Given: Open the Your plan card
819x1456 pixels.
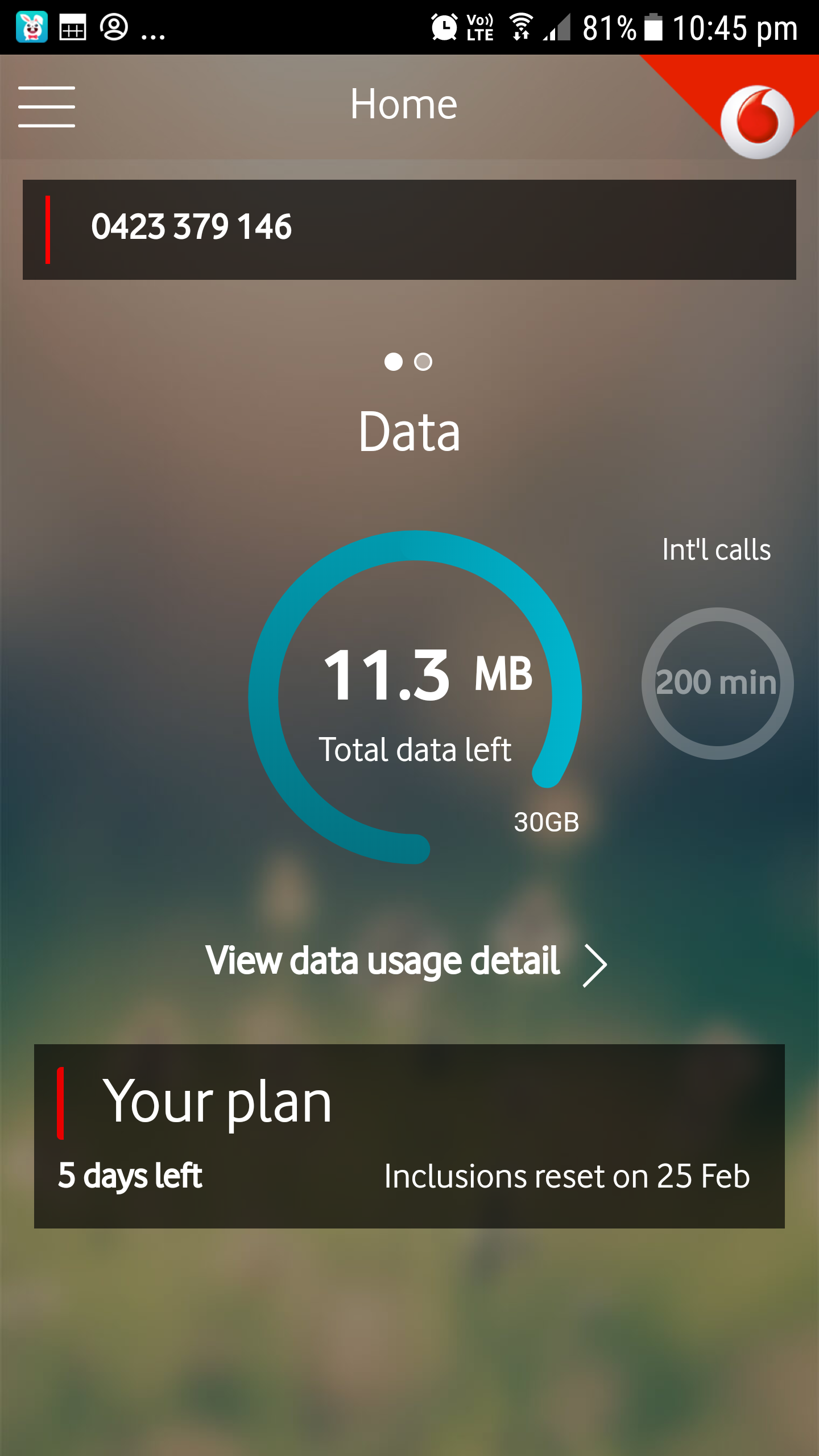Looking at the screenshot, I should [409, 1135].
